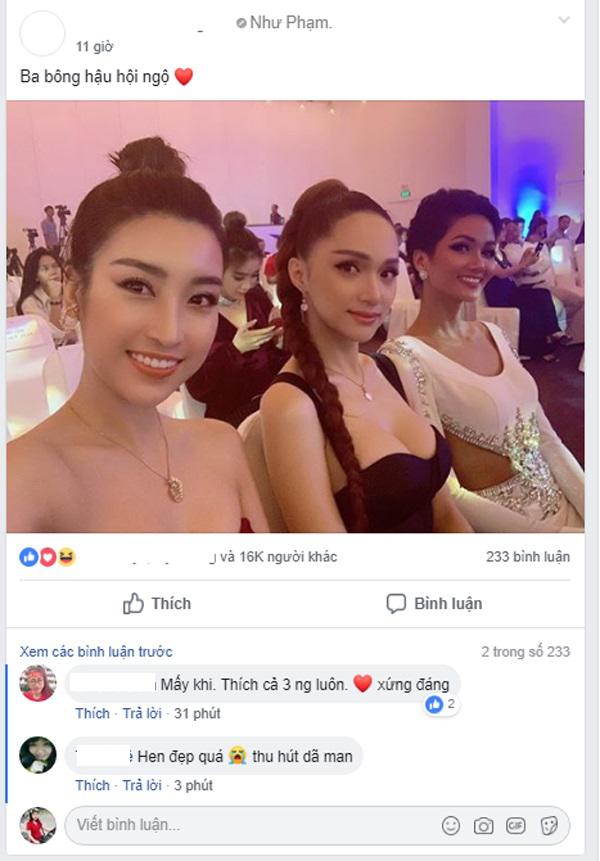Like the comment posted 3 phút ago
This screenshot has height=861, width=600.
coord(92,785)
